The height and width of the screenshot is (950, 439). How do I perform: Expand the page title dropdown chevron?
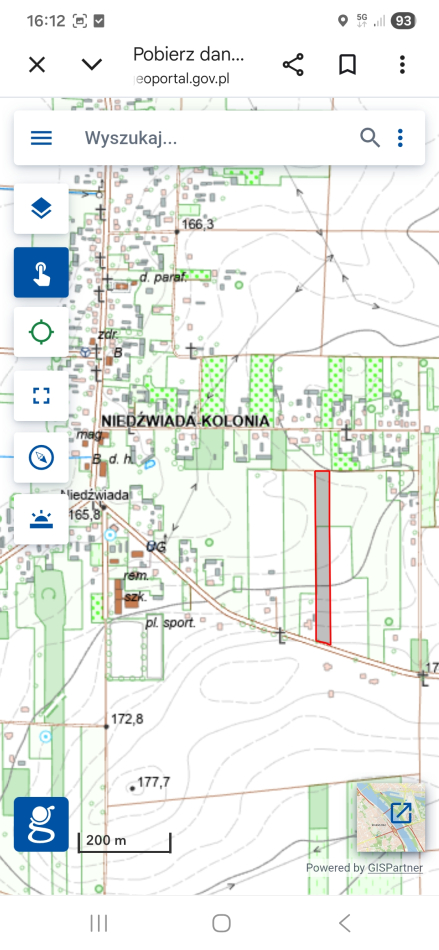[91, 64]
